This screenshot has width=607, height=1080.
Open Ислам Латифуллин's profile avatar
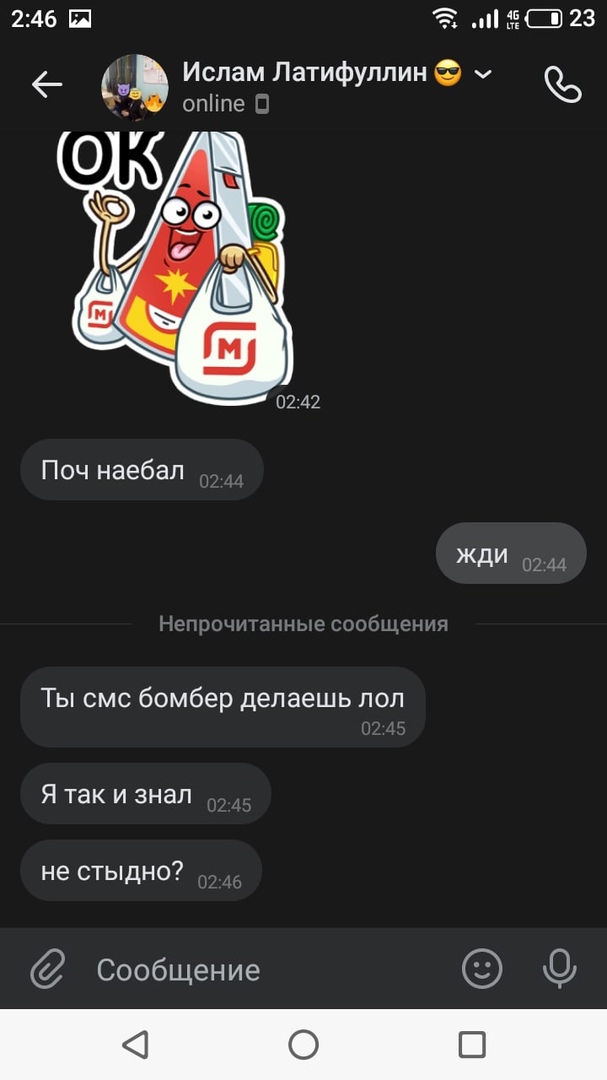pos(135,87)
